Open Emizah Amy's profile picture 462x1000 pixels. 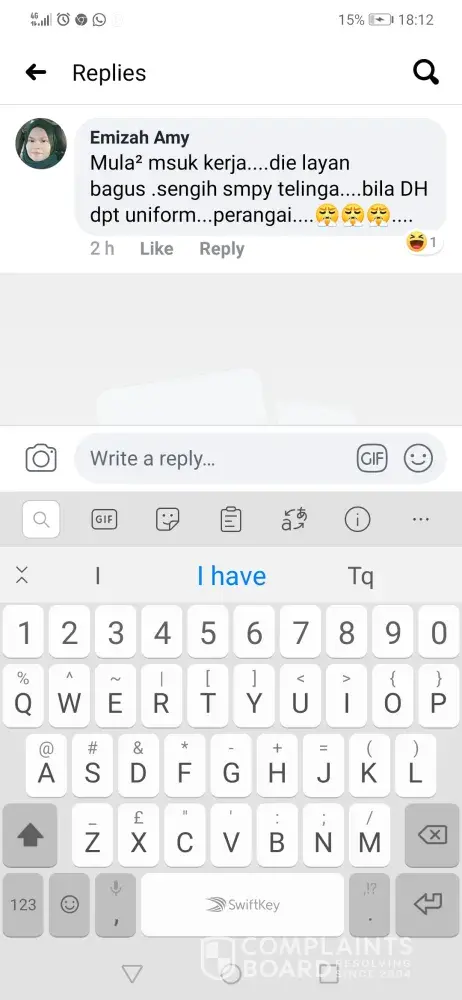41,143
